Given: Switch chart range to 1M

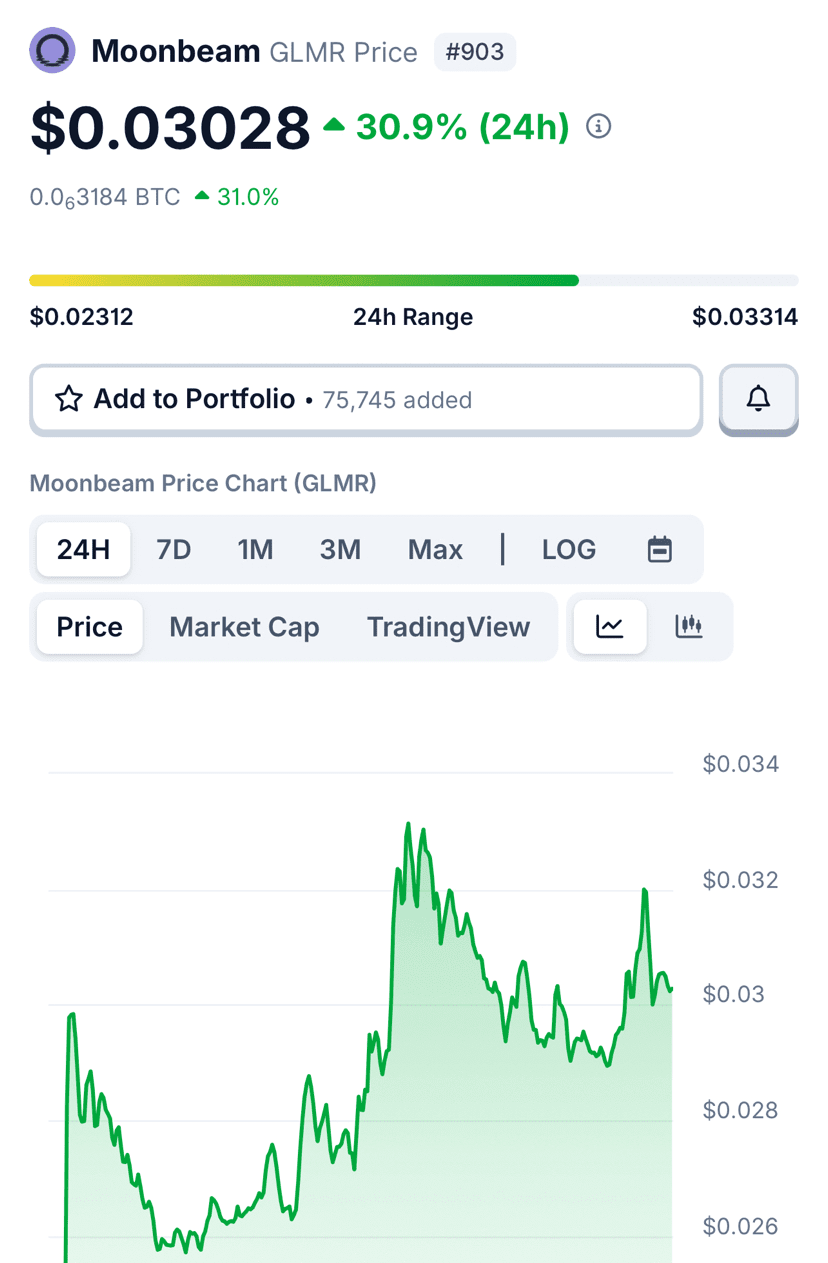Looking at the screenshot, I should (x=255, y=549).
